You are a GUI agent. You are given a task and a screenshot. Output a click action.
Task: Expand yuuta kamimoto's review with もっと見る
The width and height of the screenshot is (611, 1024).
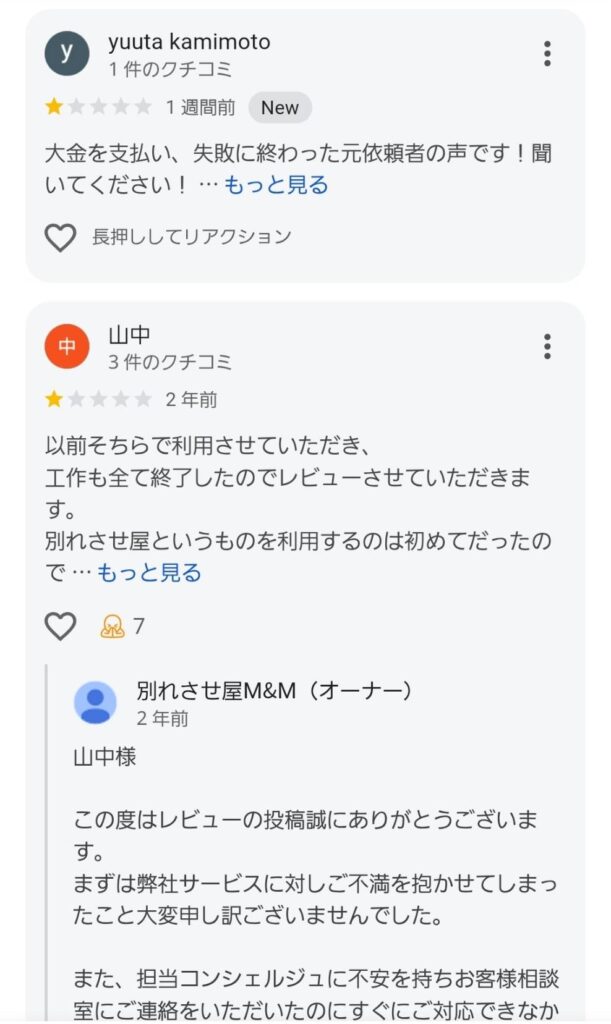click(x=276, y=185)
